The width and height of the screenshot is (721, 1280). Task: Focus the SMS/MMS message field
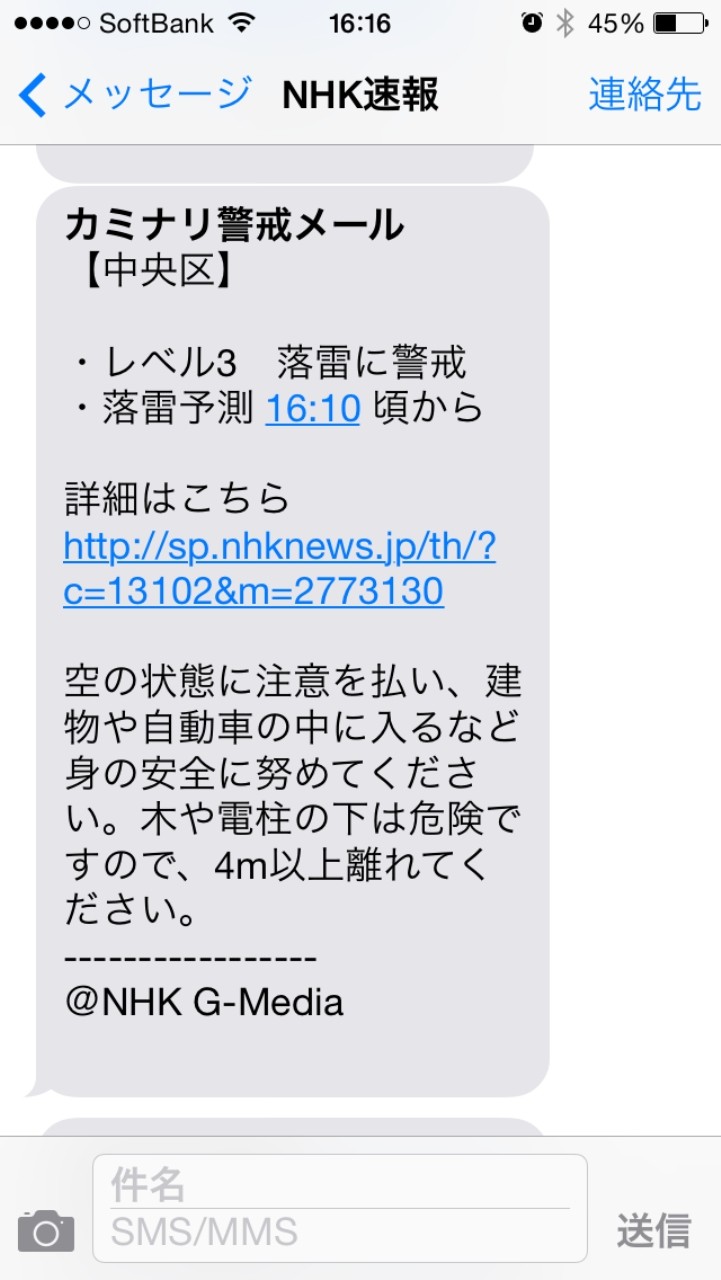339,1232
